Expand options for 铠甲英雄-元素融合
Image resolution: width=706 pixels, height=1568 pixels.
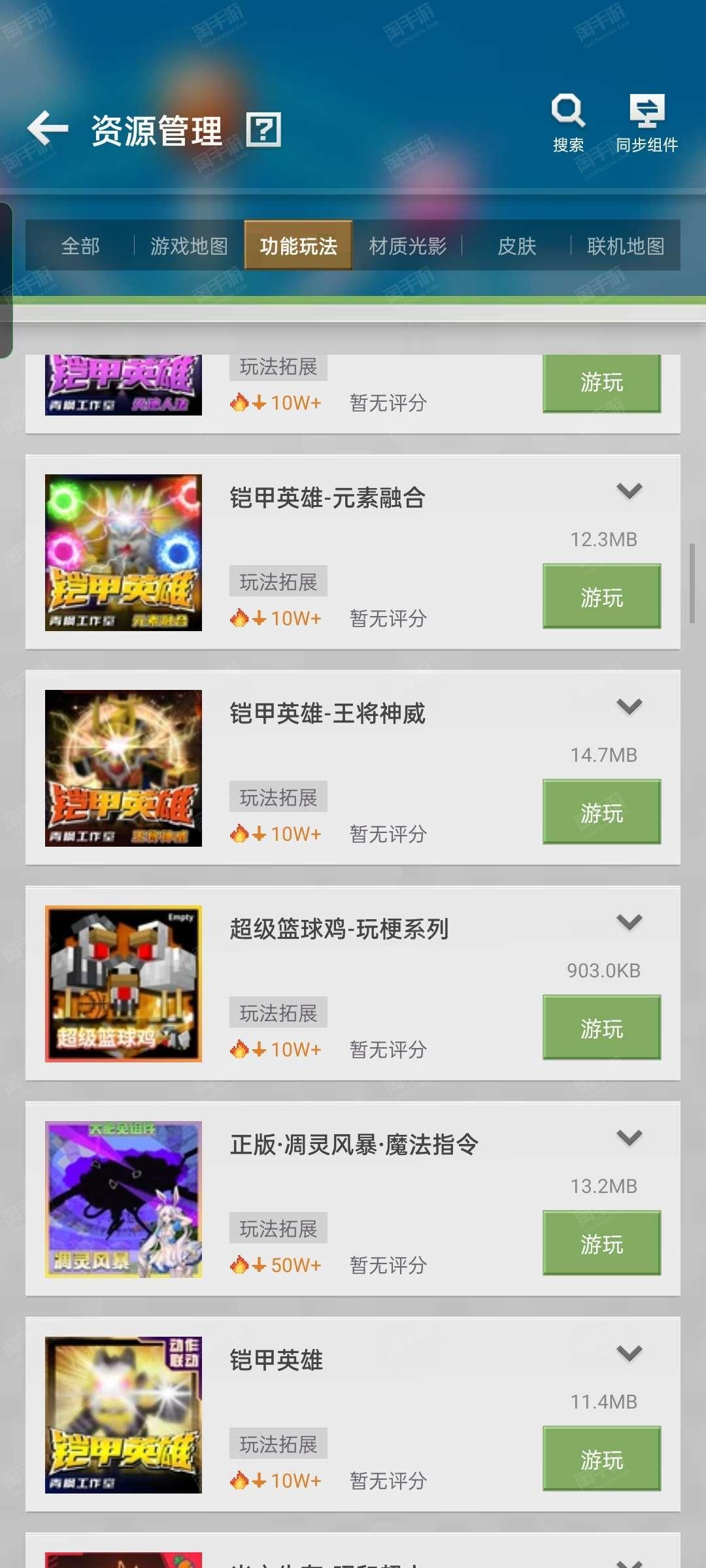click(x=629, y=491)
